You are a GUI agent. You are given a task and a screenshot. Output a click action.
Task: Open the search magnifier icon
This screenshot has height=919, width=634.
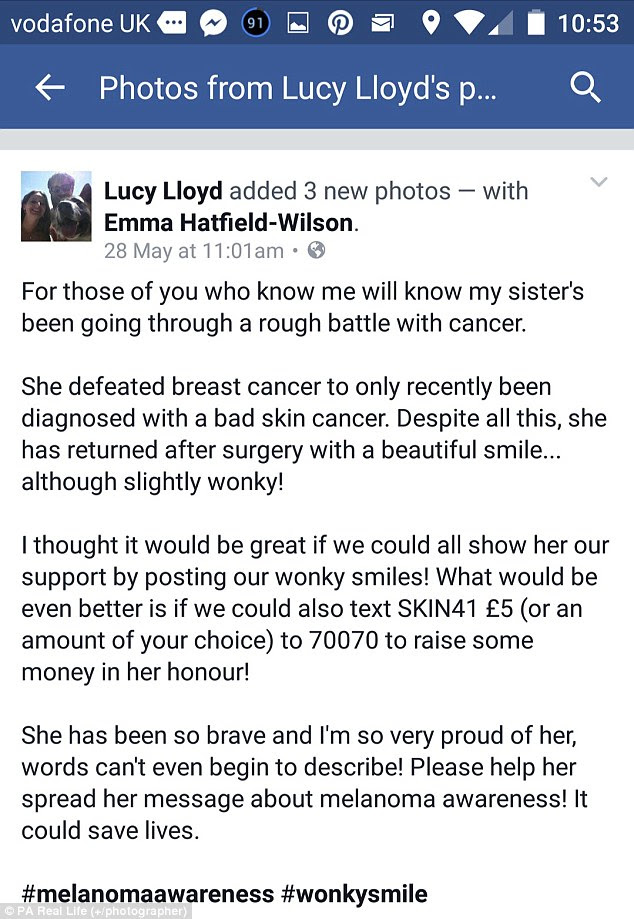point(585,88)
